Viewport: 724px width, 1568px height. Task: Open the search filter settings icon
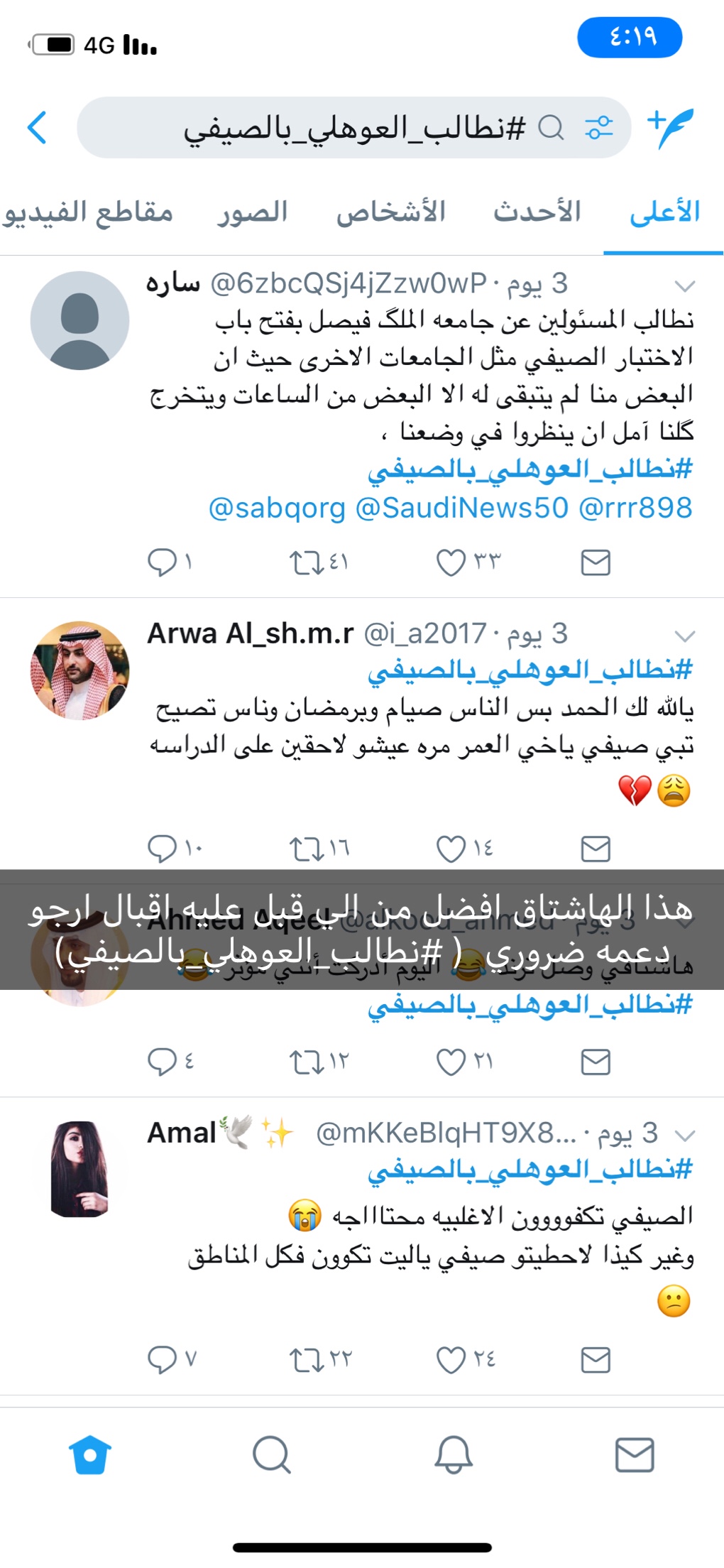point(598,128)
